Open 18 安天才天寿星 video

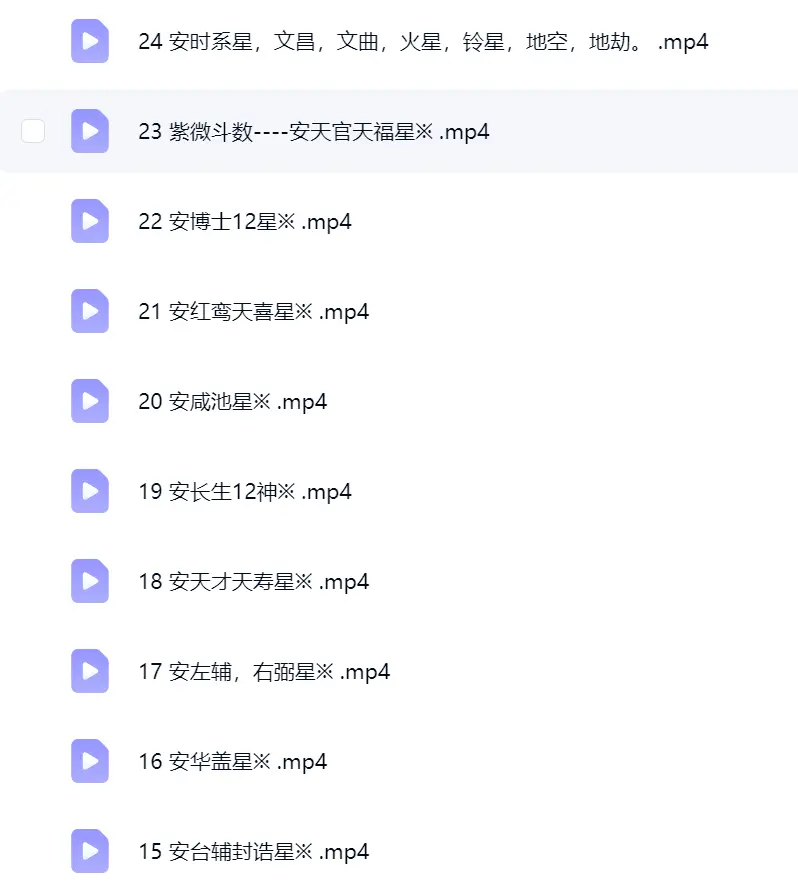click(x=253, y=581)
